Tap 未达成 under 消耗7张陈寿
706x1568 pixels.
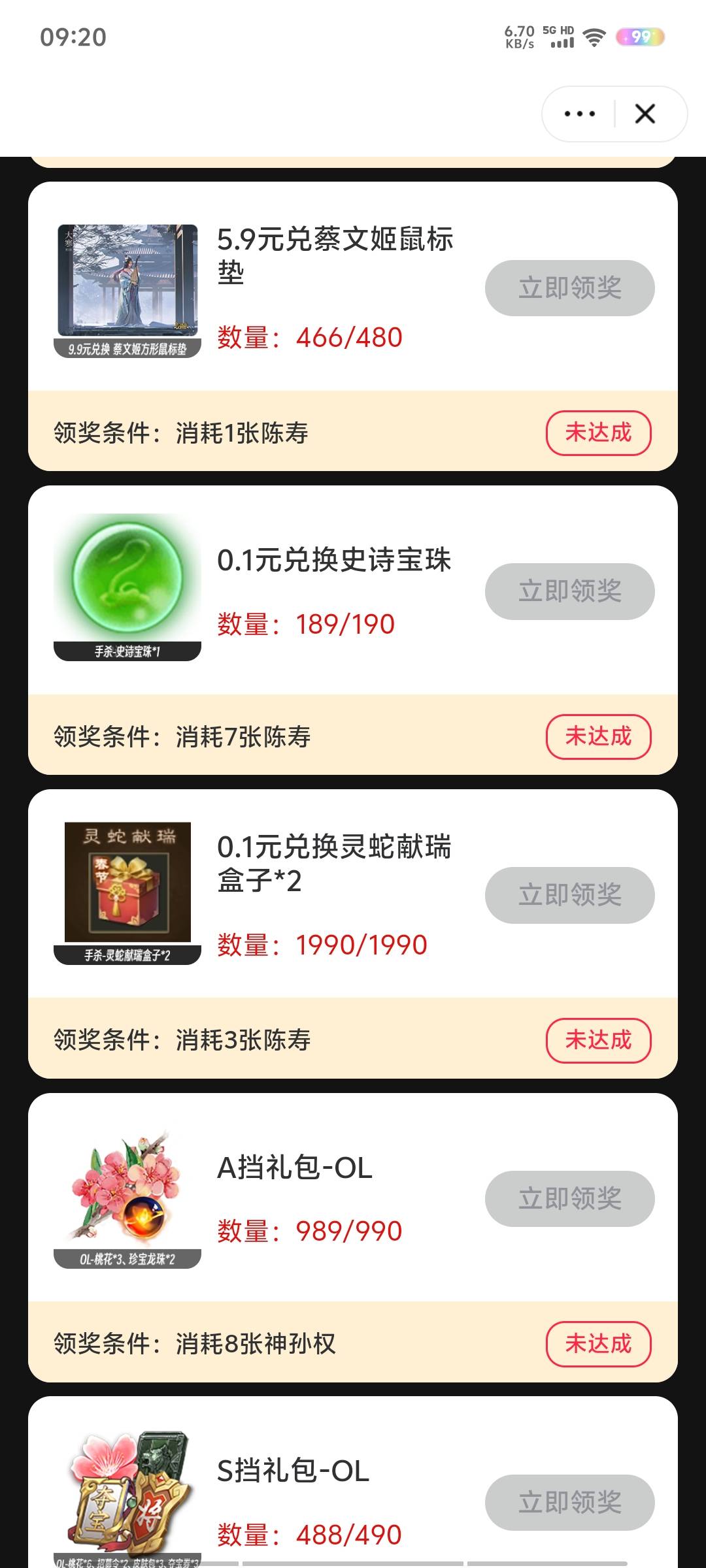point(598,736)
